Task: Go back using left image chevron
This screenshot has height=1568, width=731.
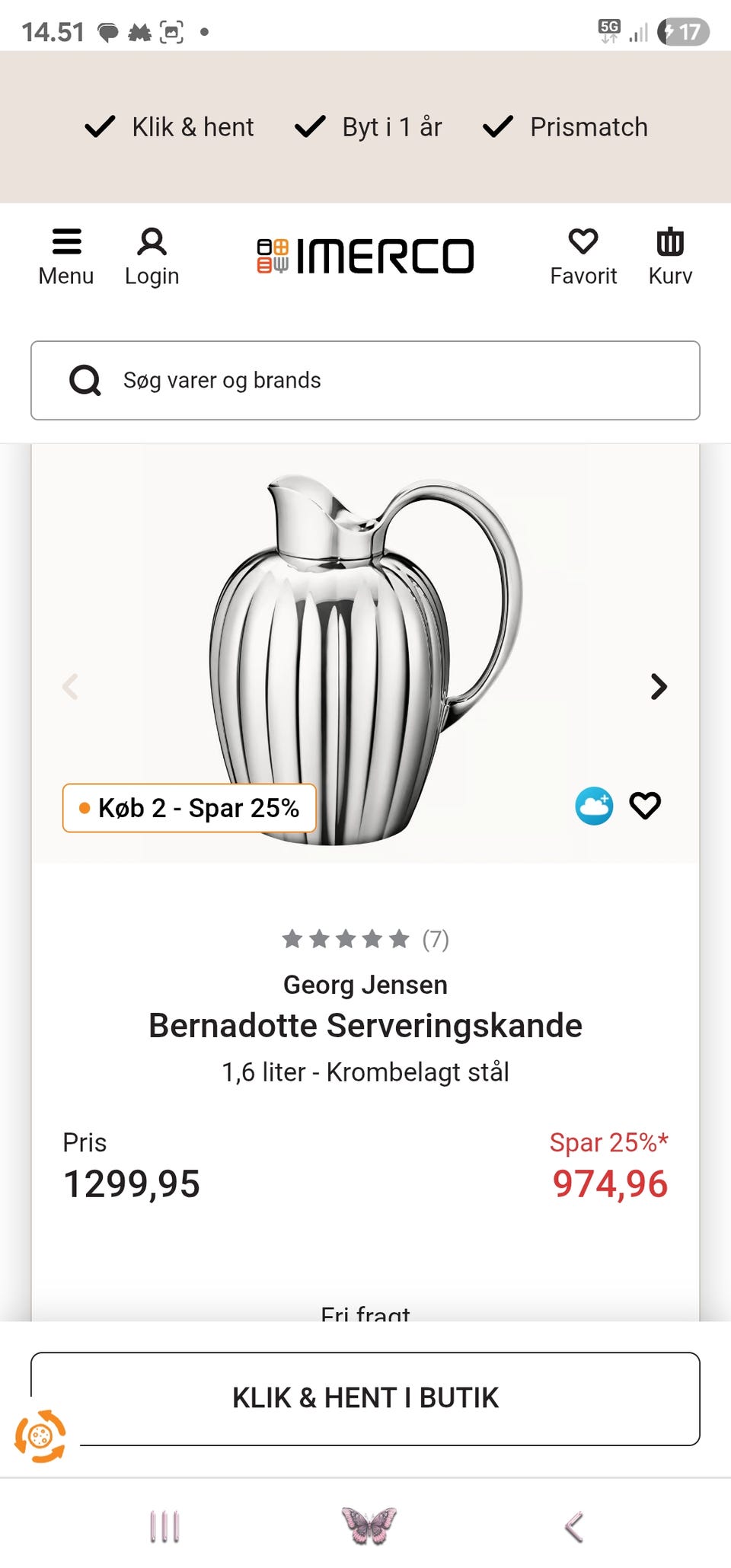Action: pyautogui.click(x=72, y=687)
